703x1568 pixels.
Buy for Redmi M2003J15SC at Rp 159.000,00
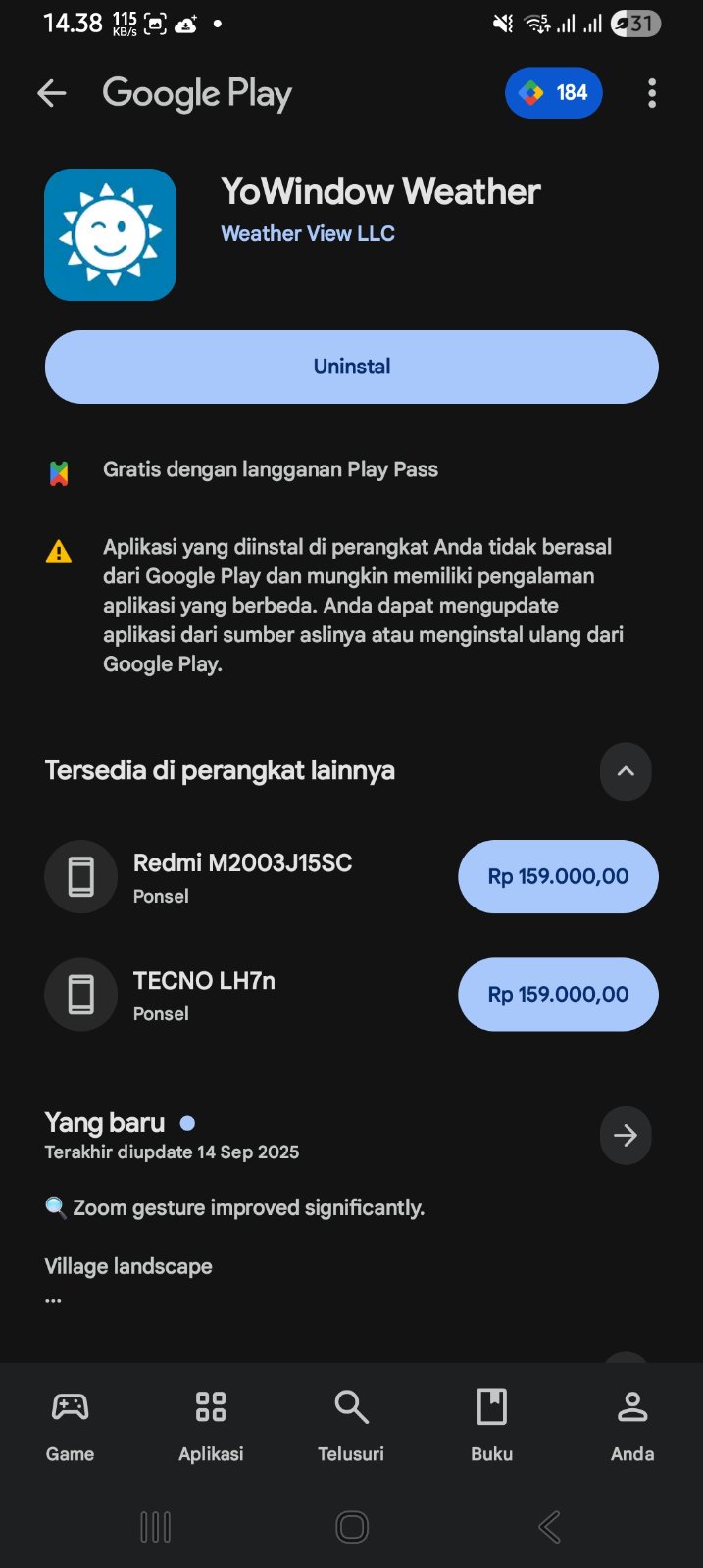558,876
